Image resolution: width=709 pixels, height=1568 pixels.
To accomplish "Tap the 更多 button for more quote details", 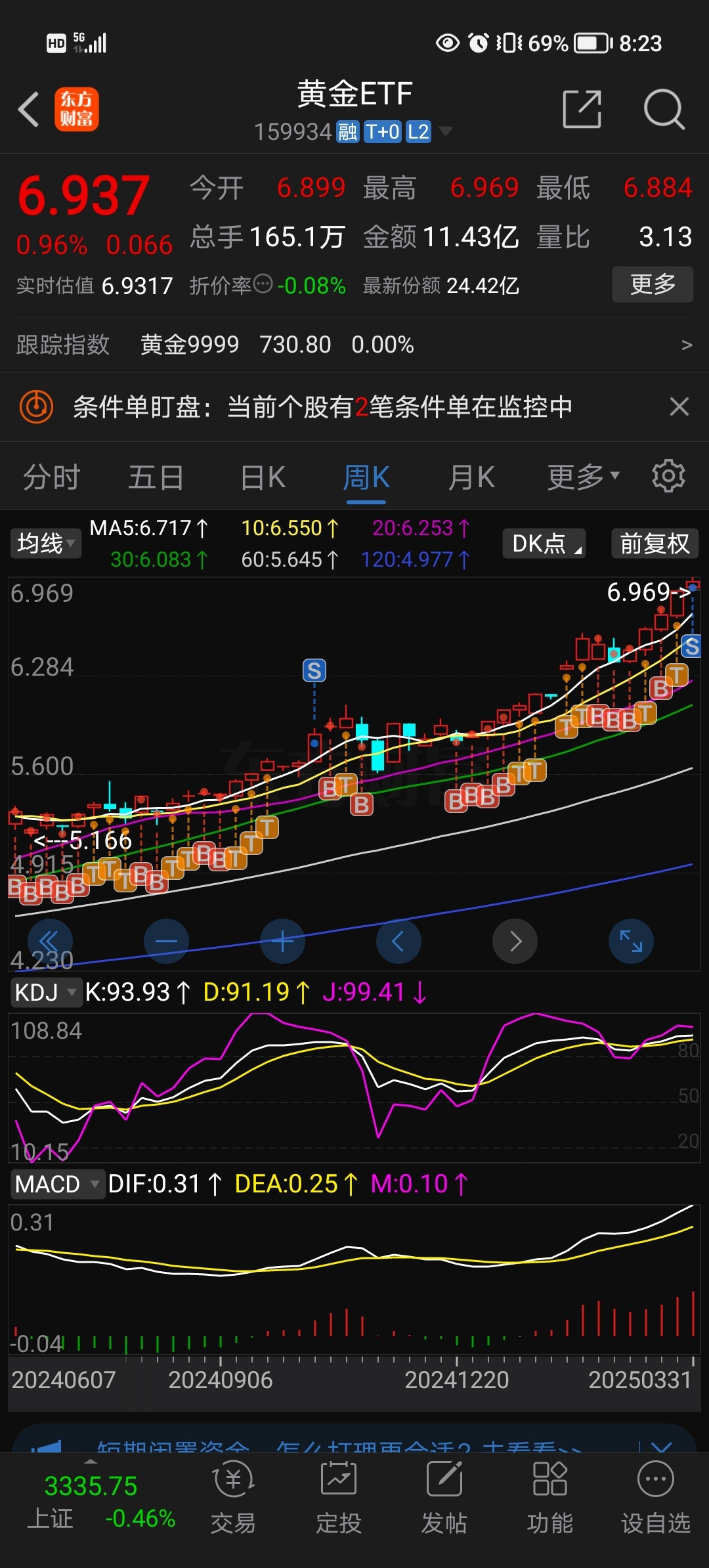I will (x=652, y=284).
